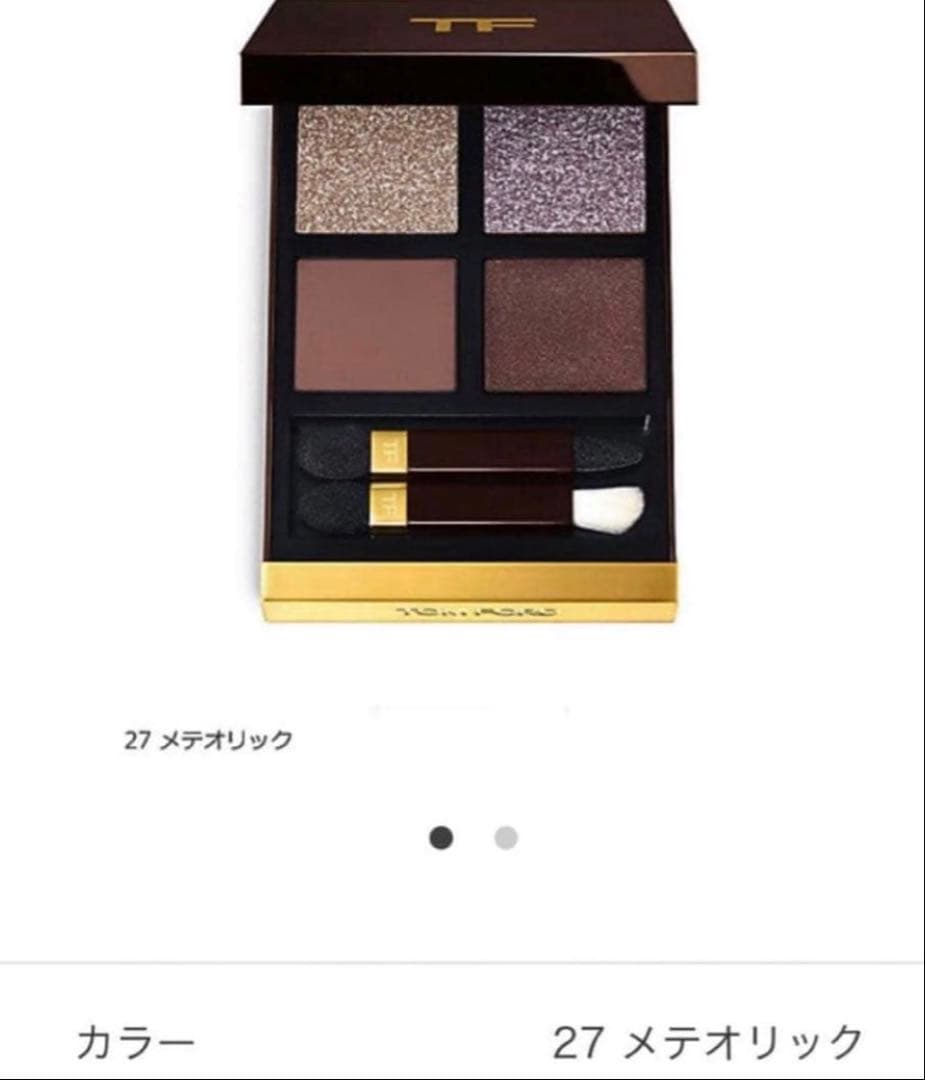The width and height of the screenshot is (925, 1080).
Task: Open the カラー selector row
Action: click(x=462, y=1042)
